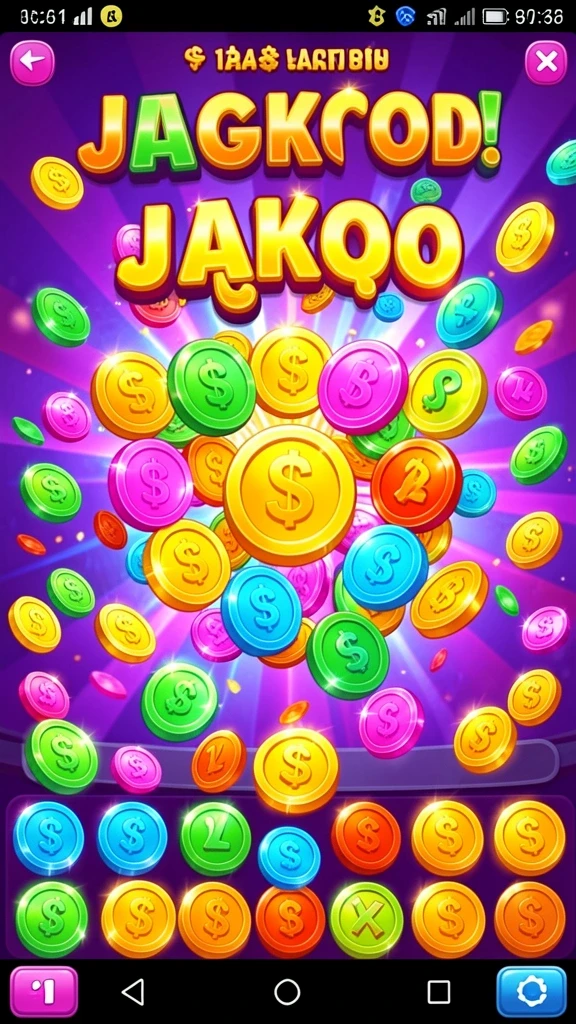Close the jackpot screen with the X
Viewport: 576px width, 1024px height.
pyautogui.click(x=546, y=63)
